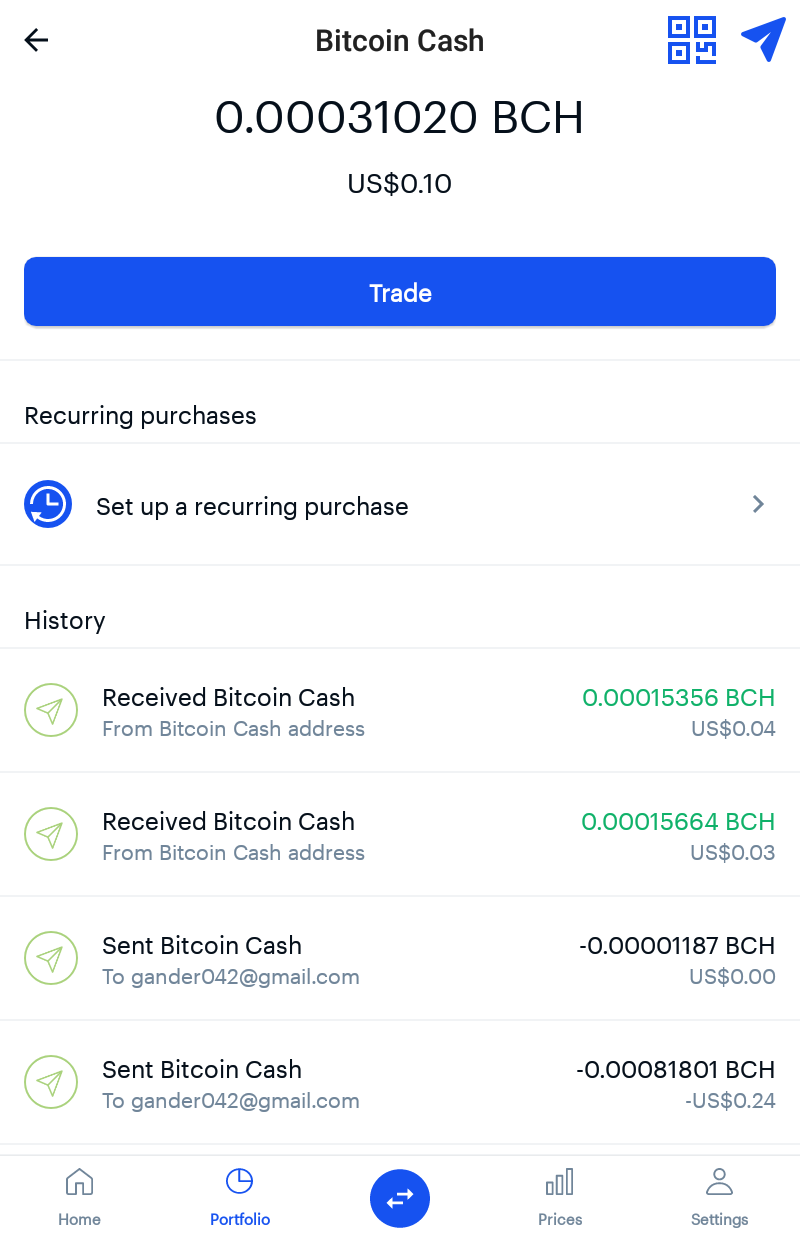Select the Portfolio tab
The width and height of the screenshot is (800, 1240).
(x=240, y=1197)
